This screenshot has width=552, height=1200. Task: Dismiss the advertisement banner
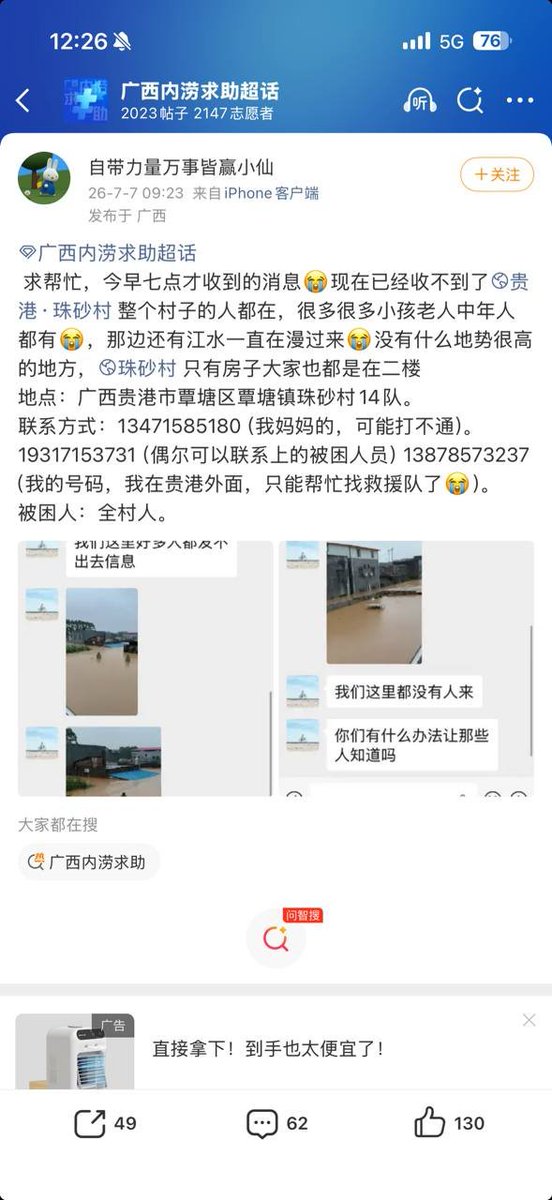529,1020
